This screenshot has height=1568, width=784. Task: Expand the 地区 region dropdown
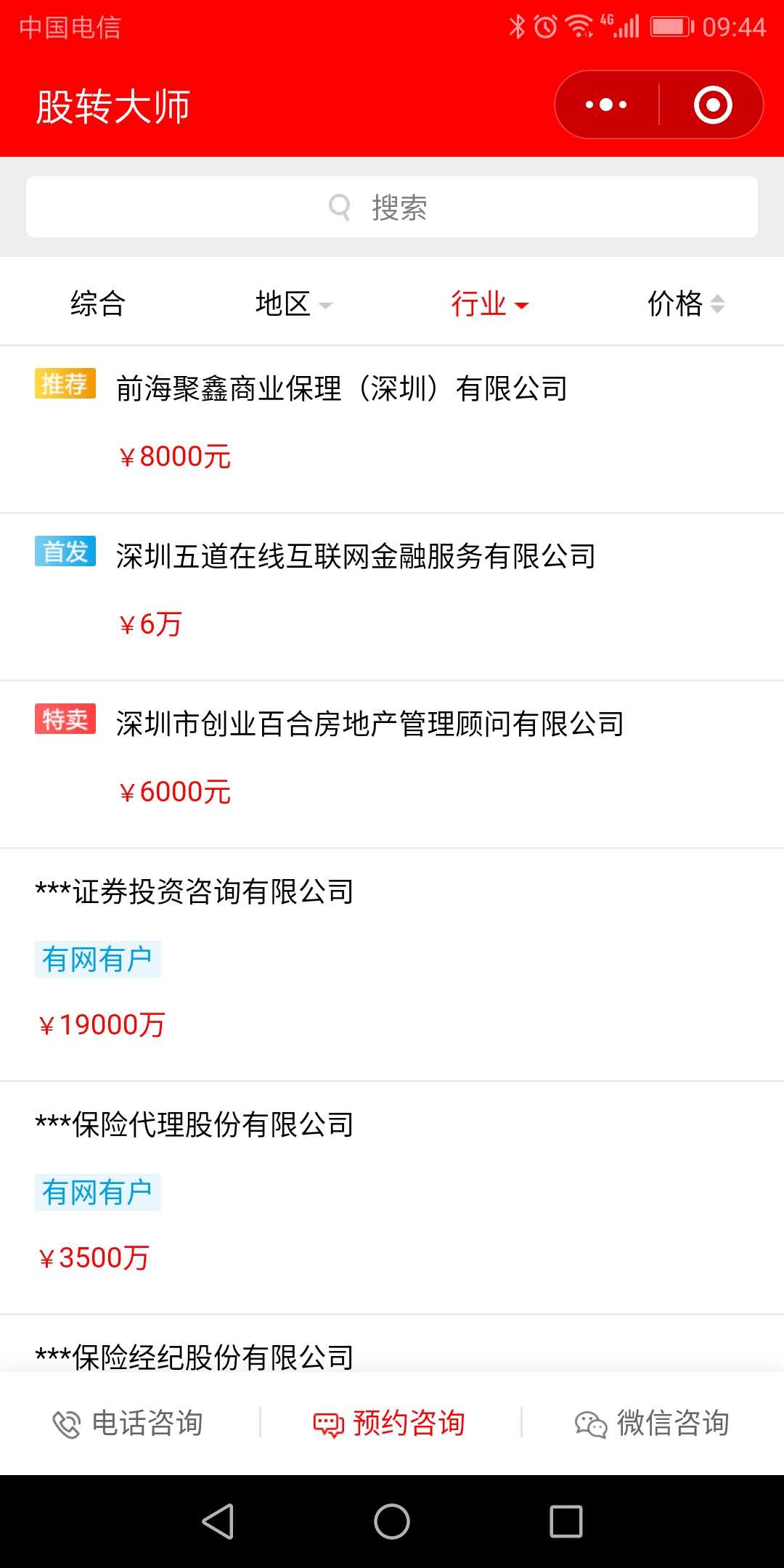coord(293,303)
